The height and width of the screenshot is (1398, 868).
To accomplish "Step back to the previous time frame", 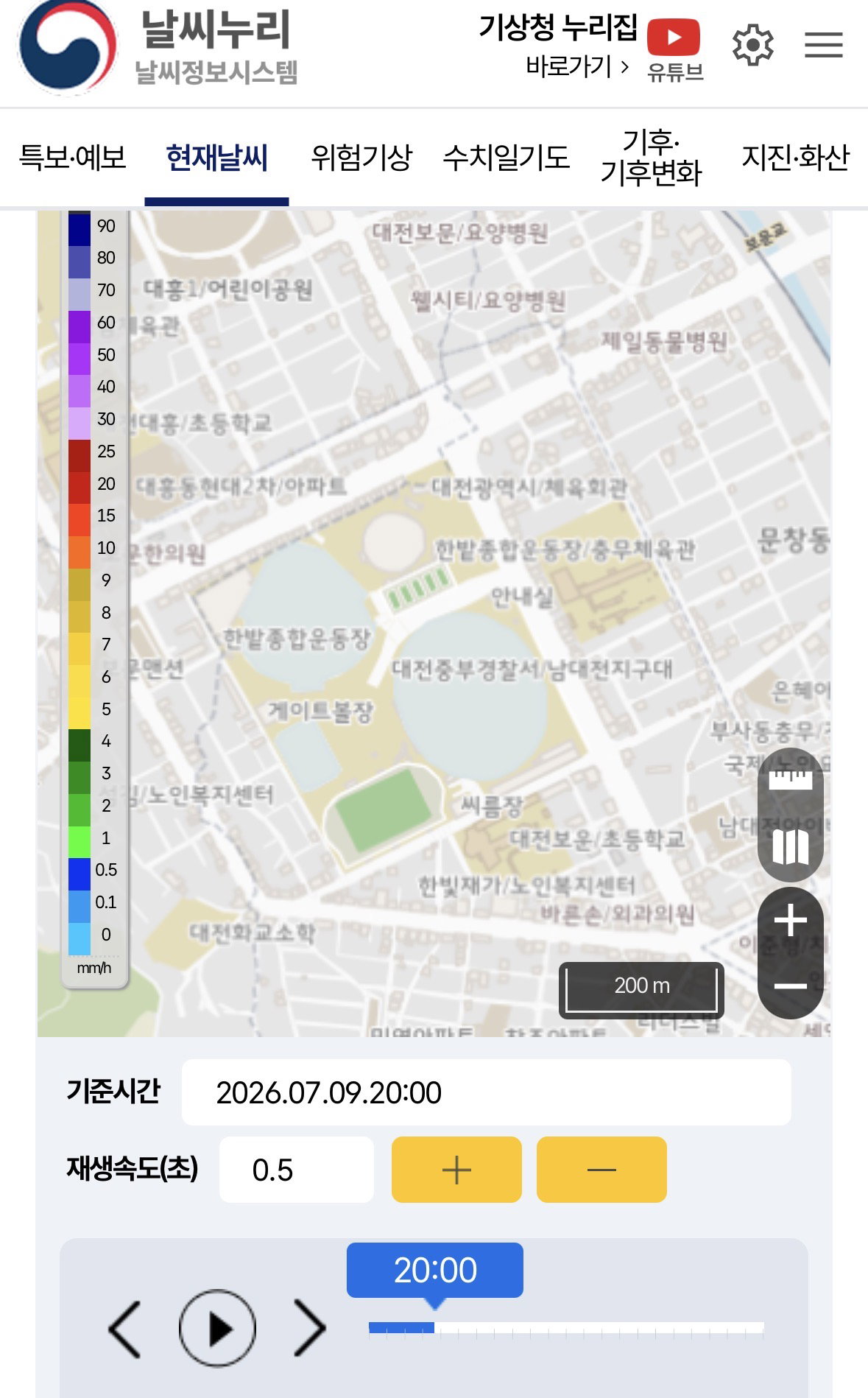I will 125,1329.
